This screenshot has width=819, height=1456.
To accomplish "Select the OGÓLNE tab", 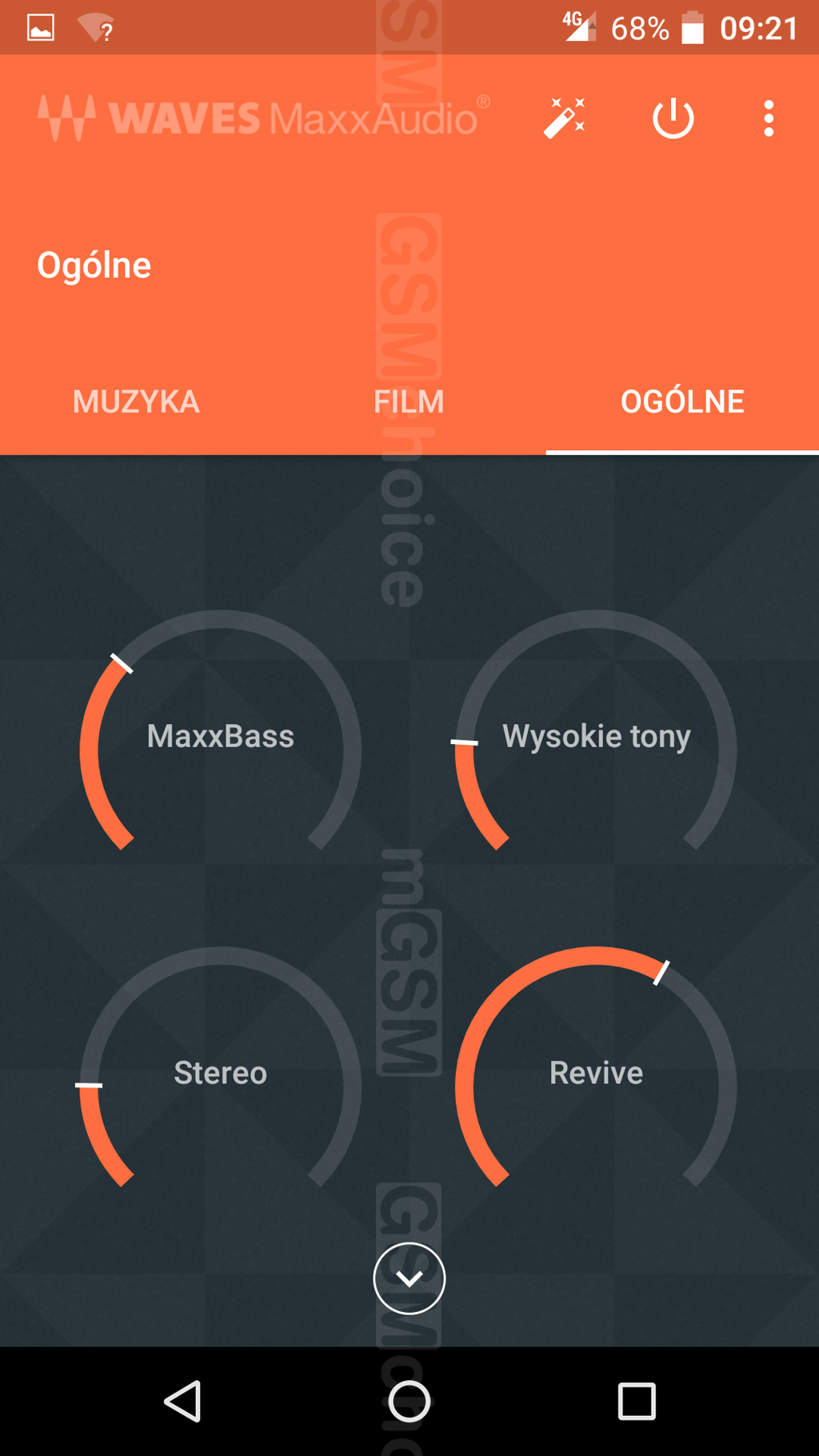I will (x=682, y=402).
